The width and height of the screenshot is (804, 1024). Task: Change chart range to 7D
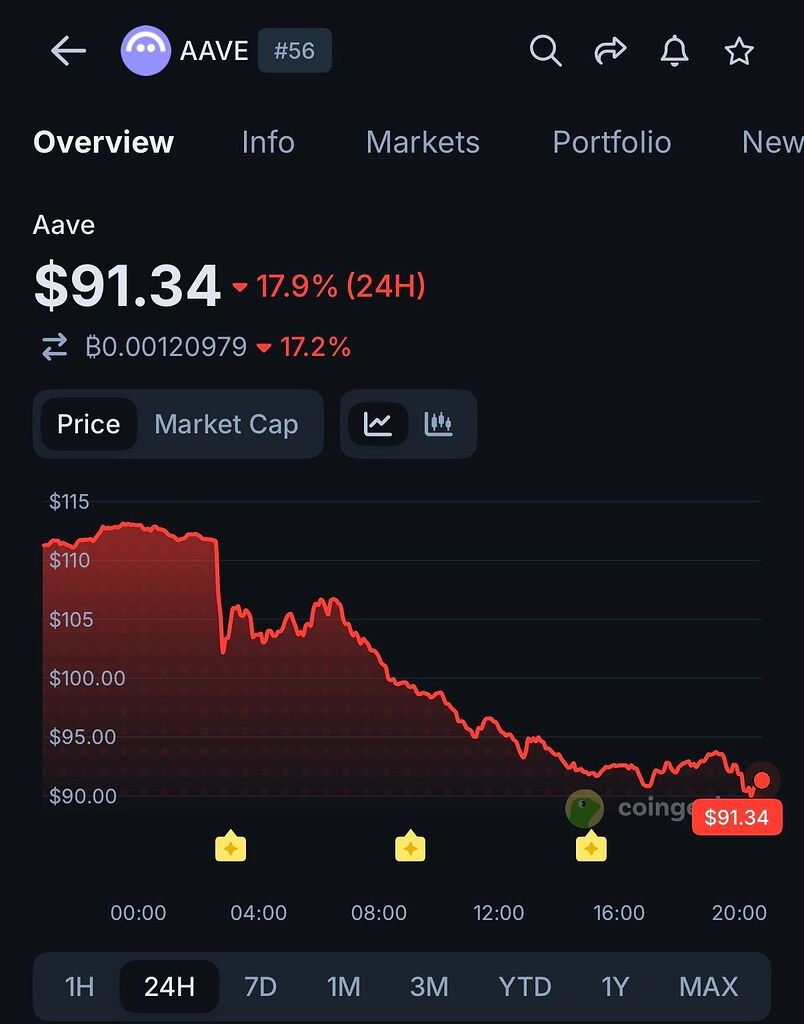tap(260, 987)
